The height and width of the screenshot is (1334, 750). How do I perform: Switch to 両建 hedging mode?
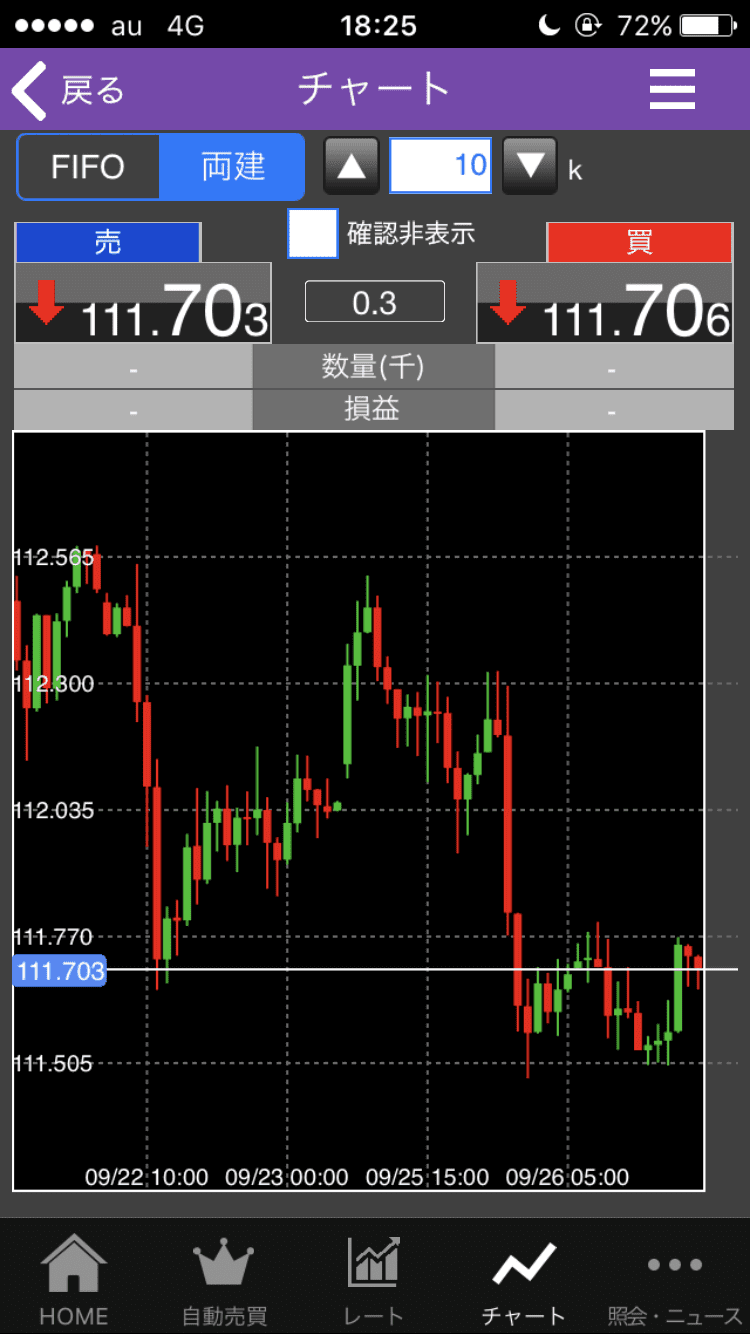[x=232, y=166]
